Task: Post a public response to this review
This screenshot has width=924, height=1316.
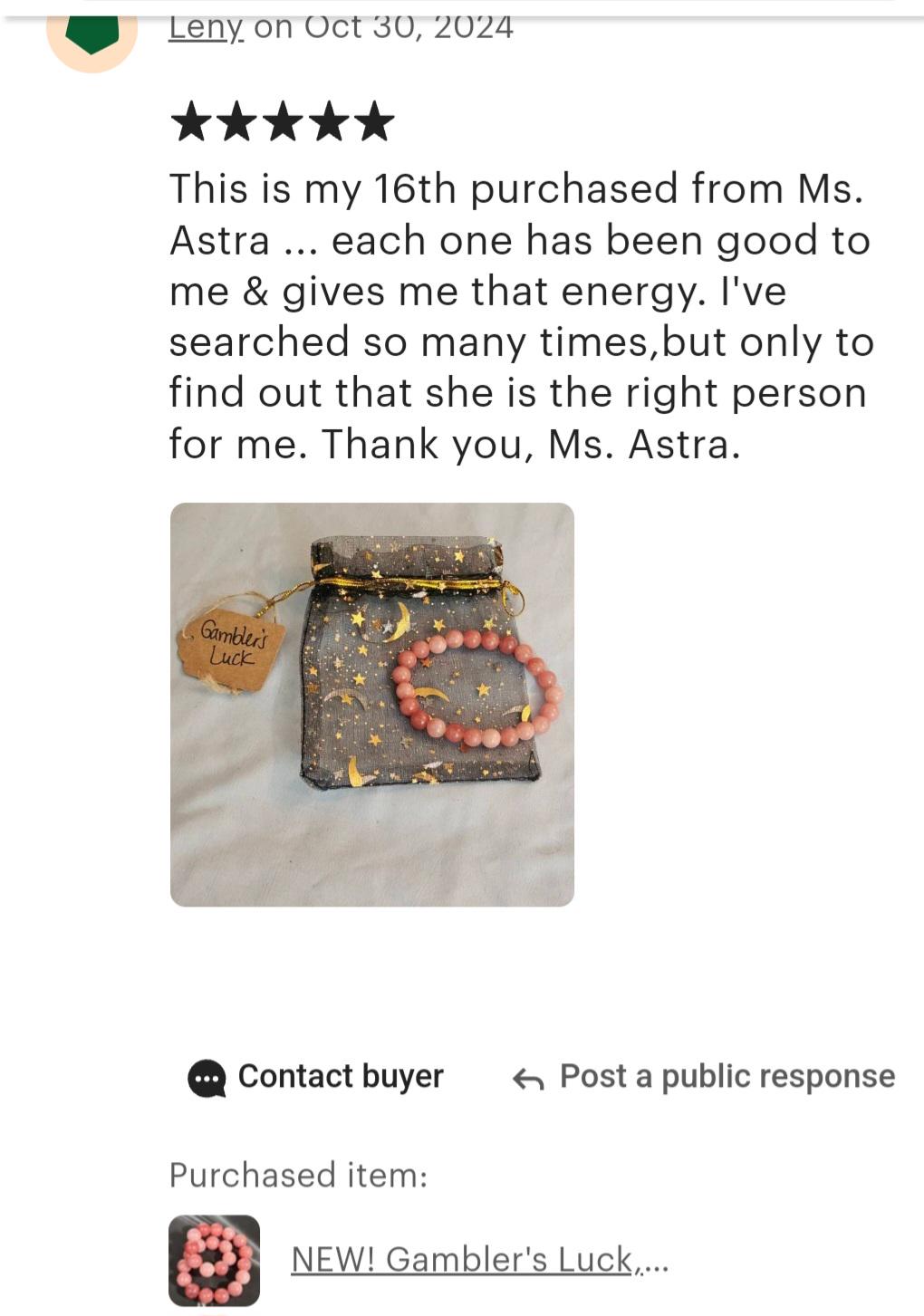Action: [703, 1076]
